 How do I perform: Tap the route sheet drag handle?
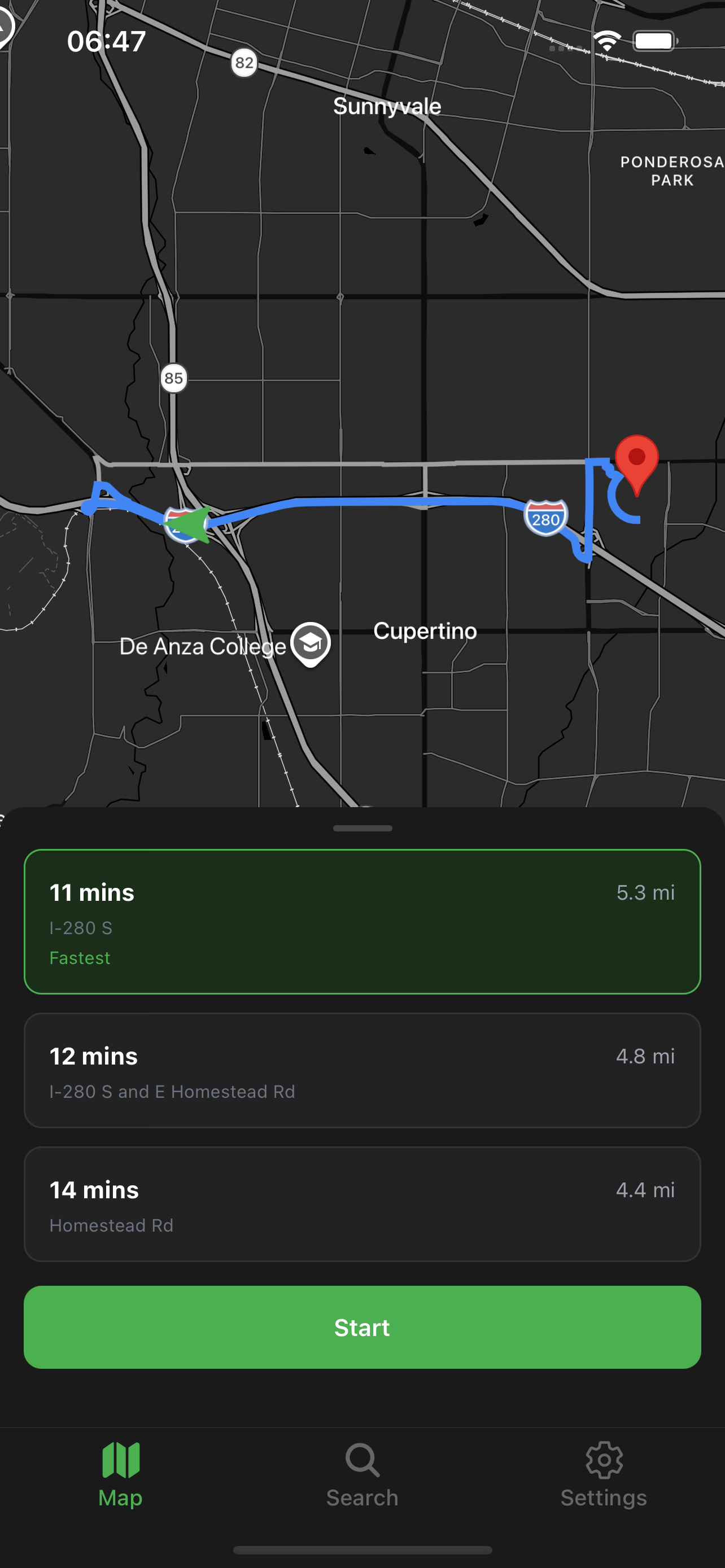362,828
